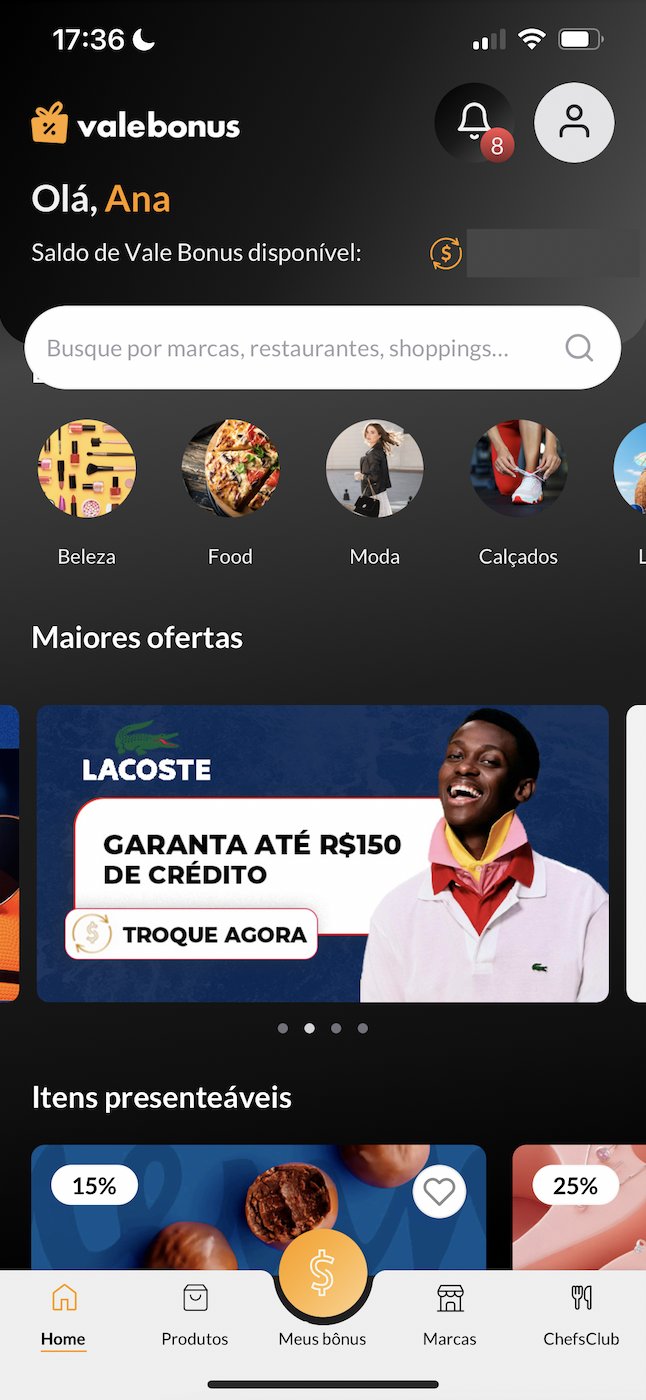This screenshot has height=1400, width=646.
Task: Open the Lacoste credit offer banner
Action: [322, 853]
